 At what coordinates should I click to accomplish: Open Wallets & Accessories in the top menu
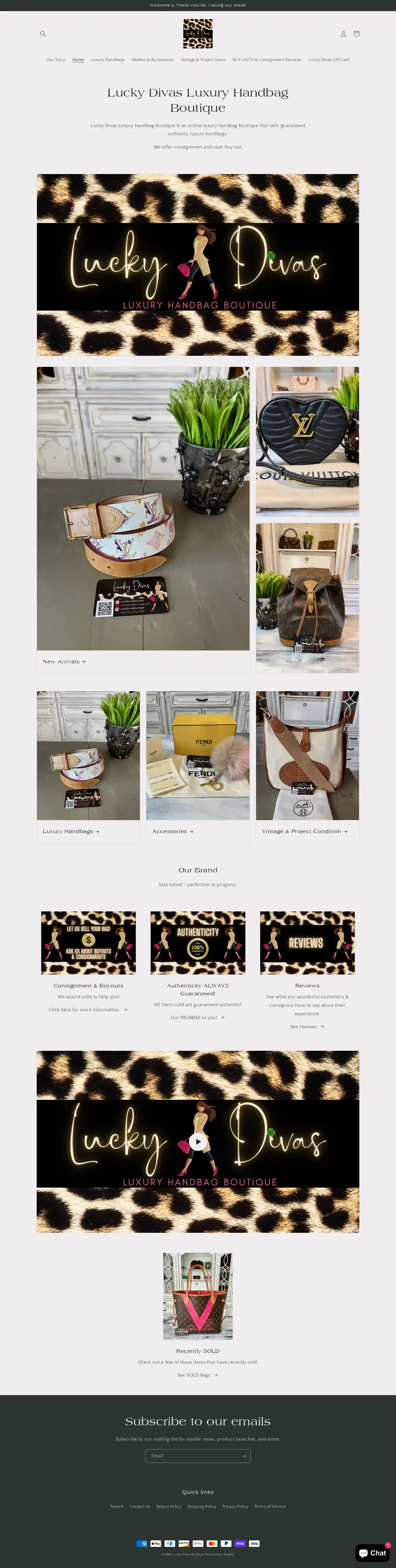point(153,60)
